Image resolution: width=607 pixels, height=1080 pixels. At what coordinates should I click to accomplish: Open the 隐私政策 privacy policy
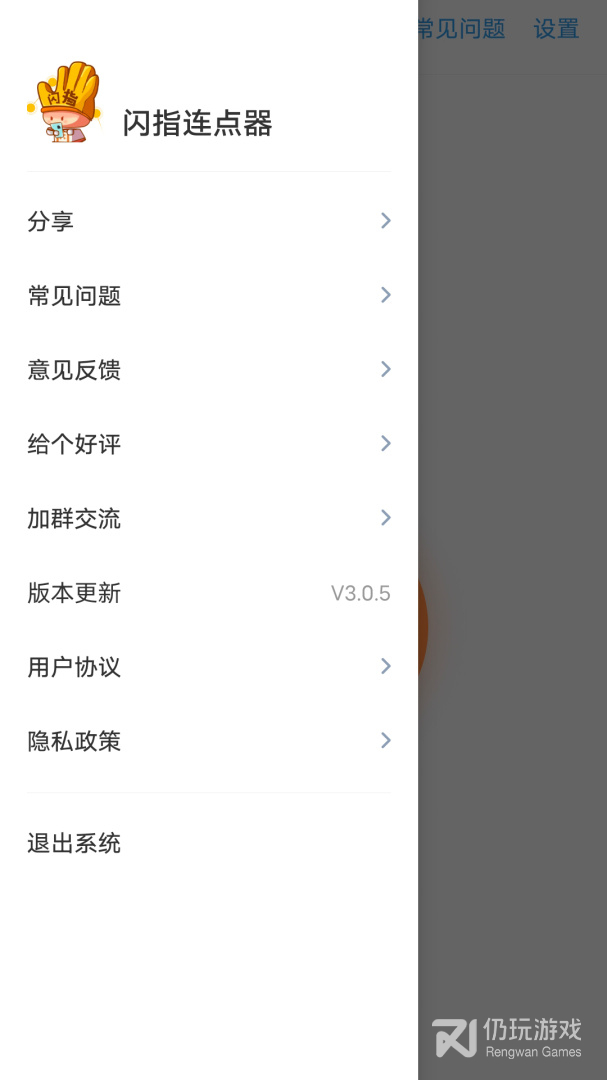208,741
